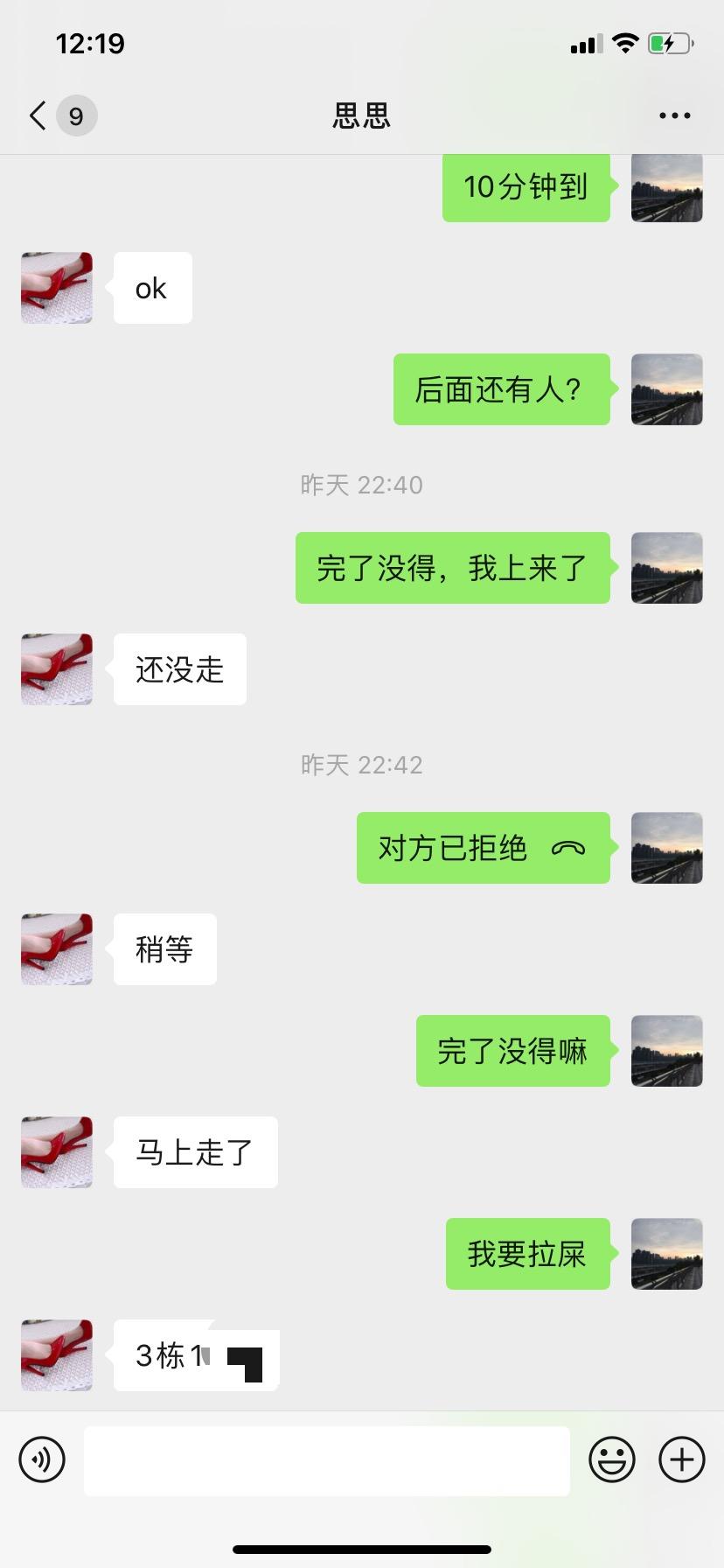Tap the message bubble saying ok

tap(151, 287)
